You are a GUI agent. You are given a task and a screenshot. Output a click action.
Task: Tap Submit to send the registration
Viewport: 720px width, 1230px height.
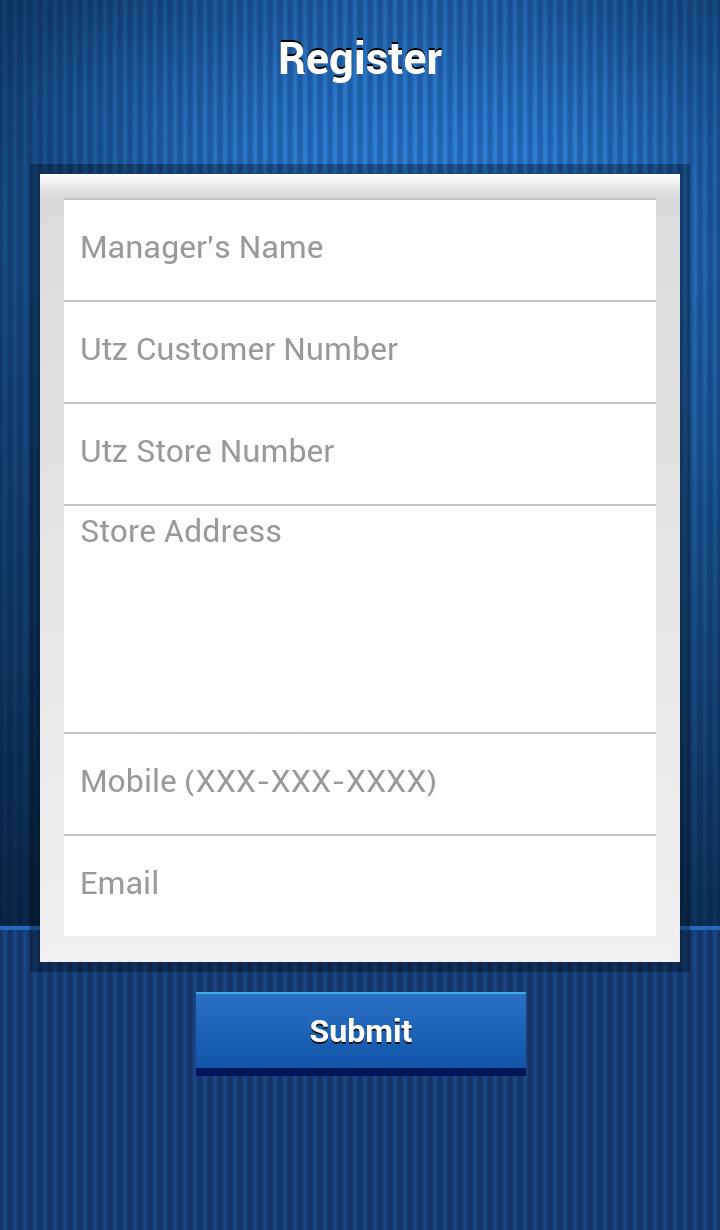point(360,1031)
